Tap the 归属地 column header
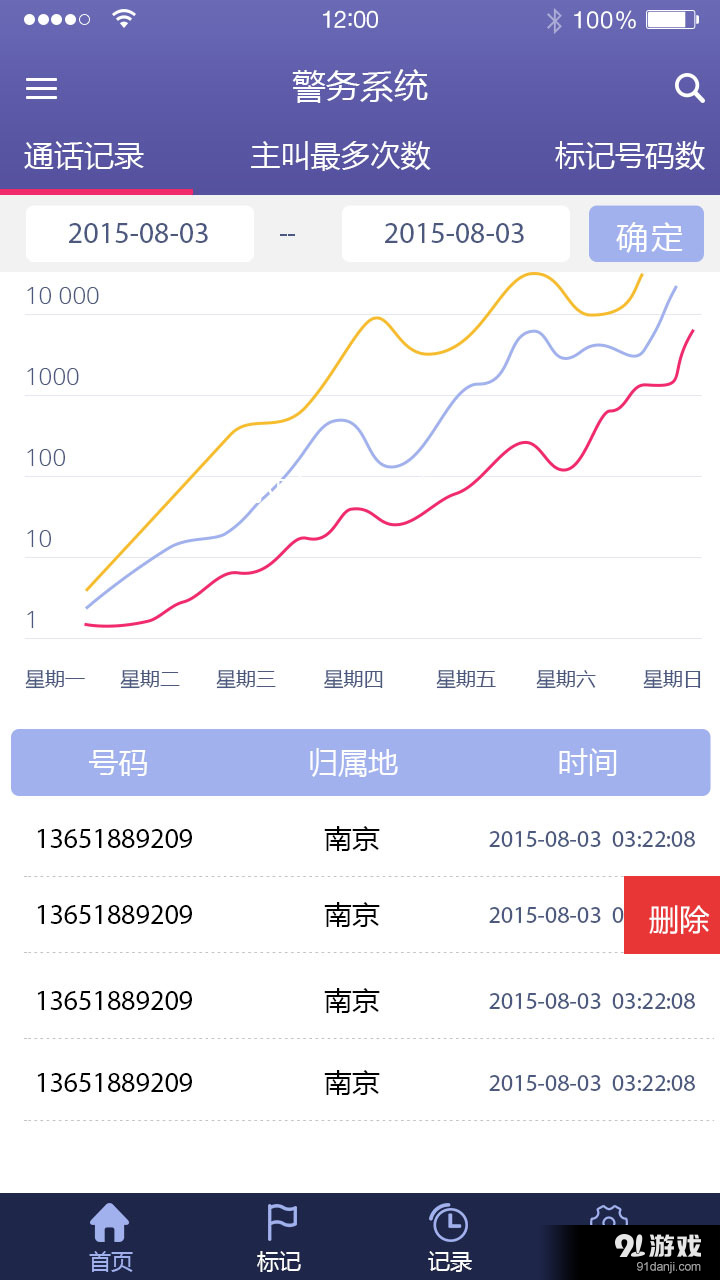 352,762
